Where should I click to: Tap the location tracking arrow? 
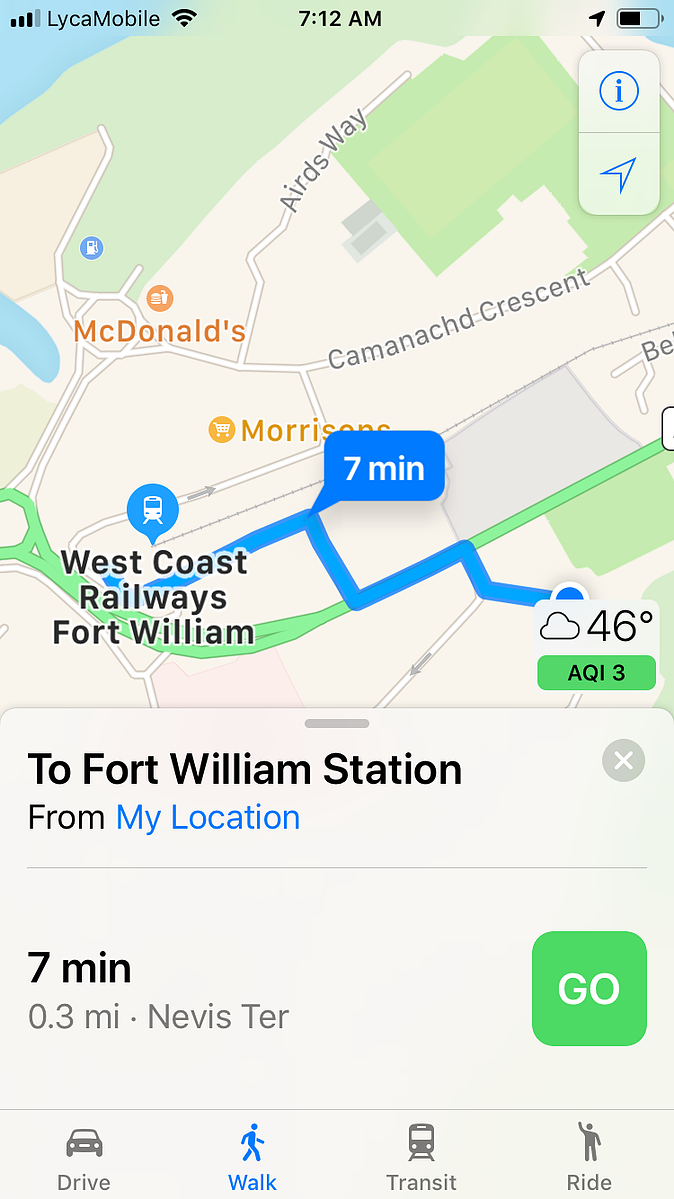pyautogui.click(x=618, y=174)
